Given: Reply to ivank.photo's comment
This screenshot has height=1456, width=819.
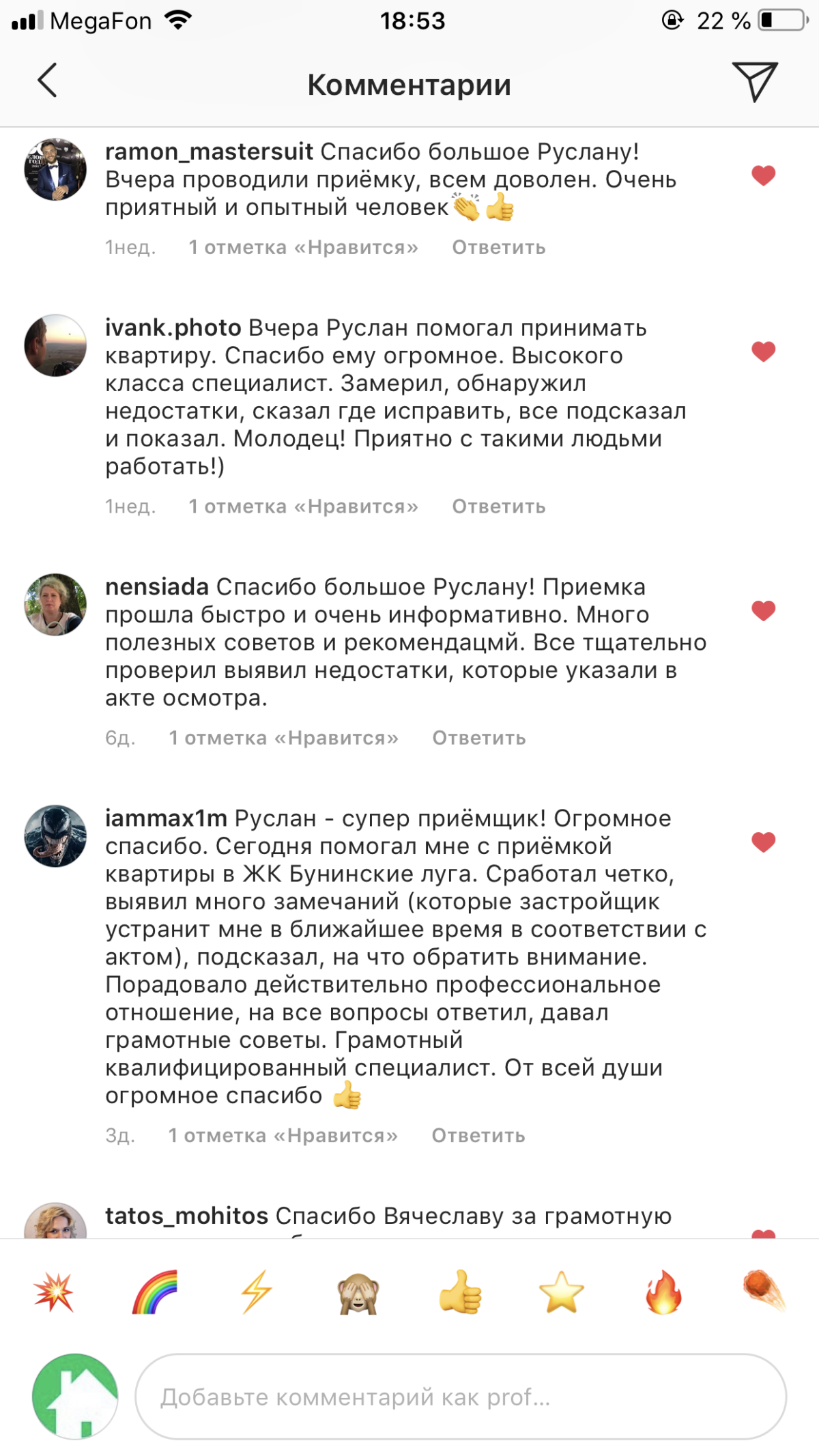Looking at the screenshot, I should 498,506.
